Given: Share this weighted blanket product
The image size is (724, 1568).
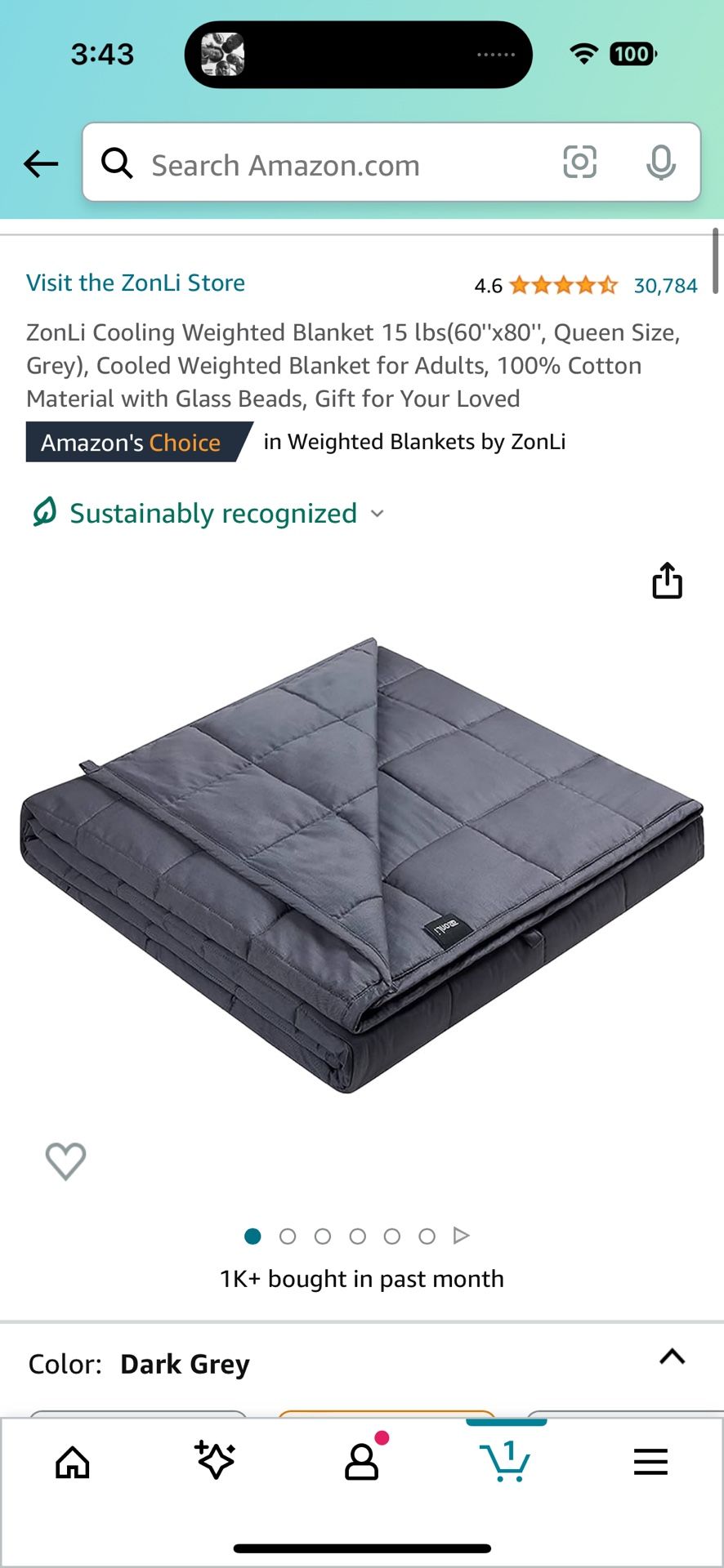Looking at the screenshot, I should tap(667, 581).
